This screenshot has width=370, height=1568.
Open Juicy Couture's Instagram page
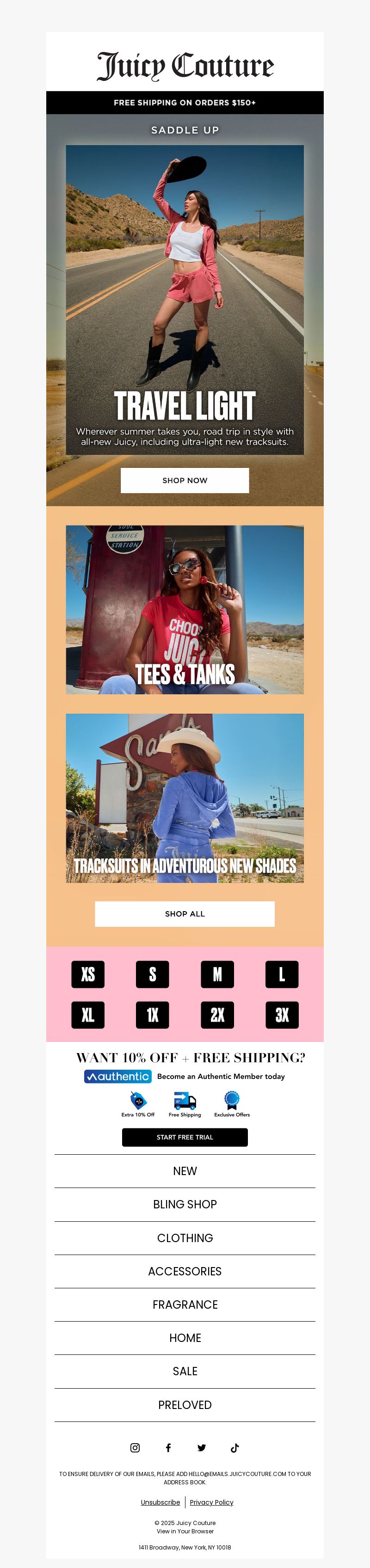pyautogui.click(x=135, y=1447)
